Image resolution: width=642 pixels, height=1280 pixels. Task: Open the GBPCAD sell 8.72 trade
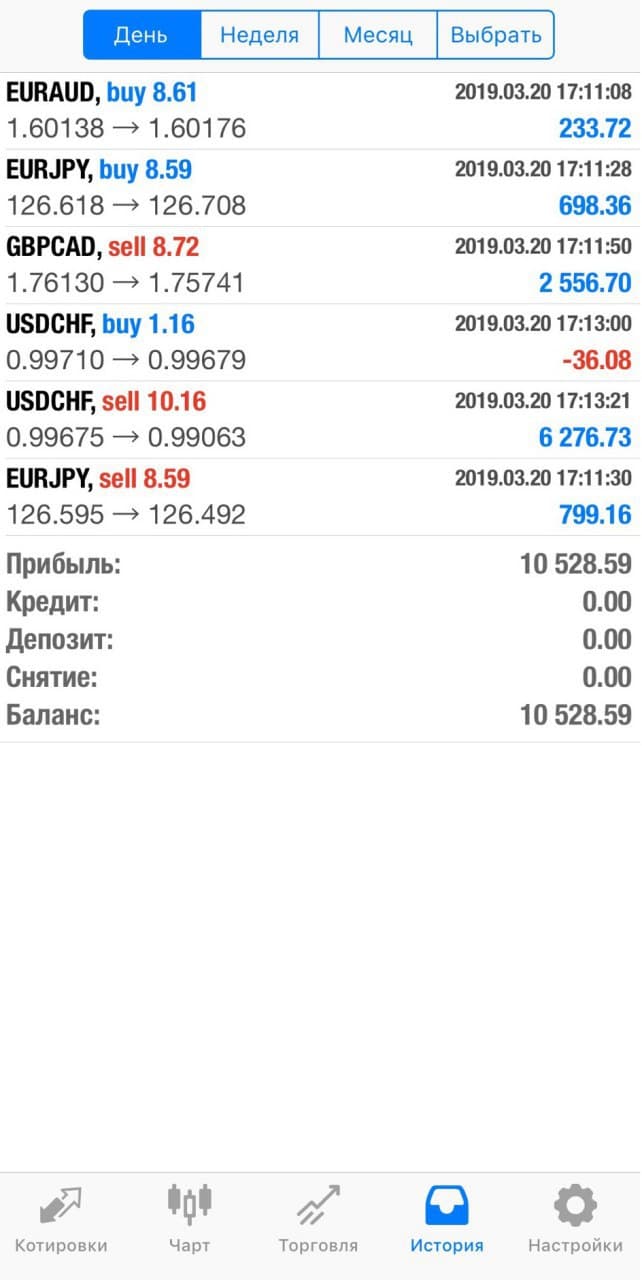(x=320, y=265)
